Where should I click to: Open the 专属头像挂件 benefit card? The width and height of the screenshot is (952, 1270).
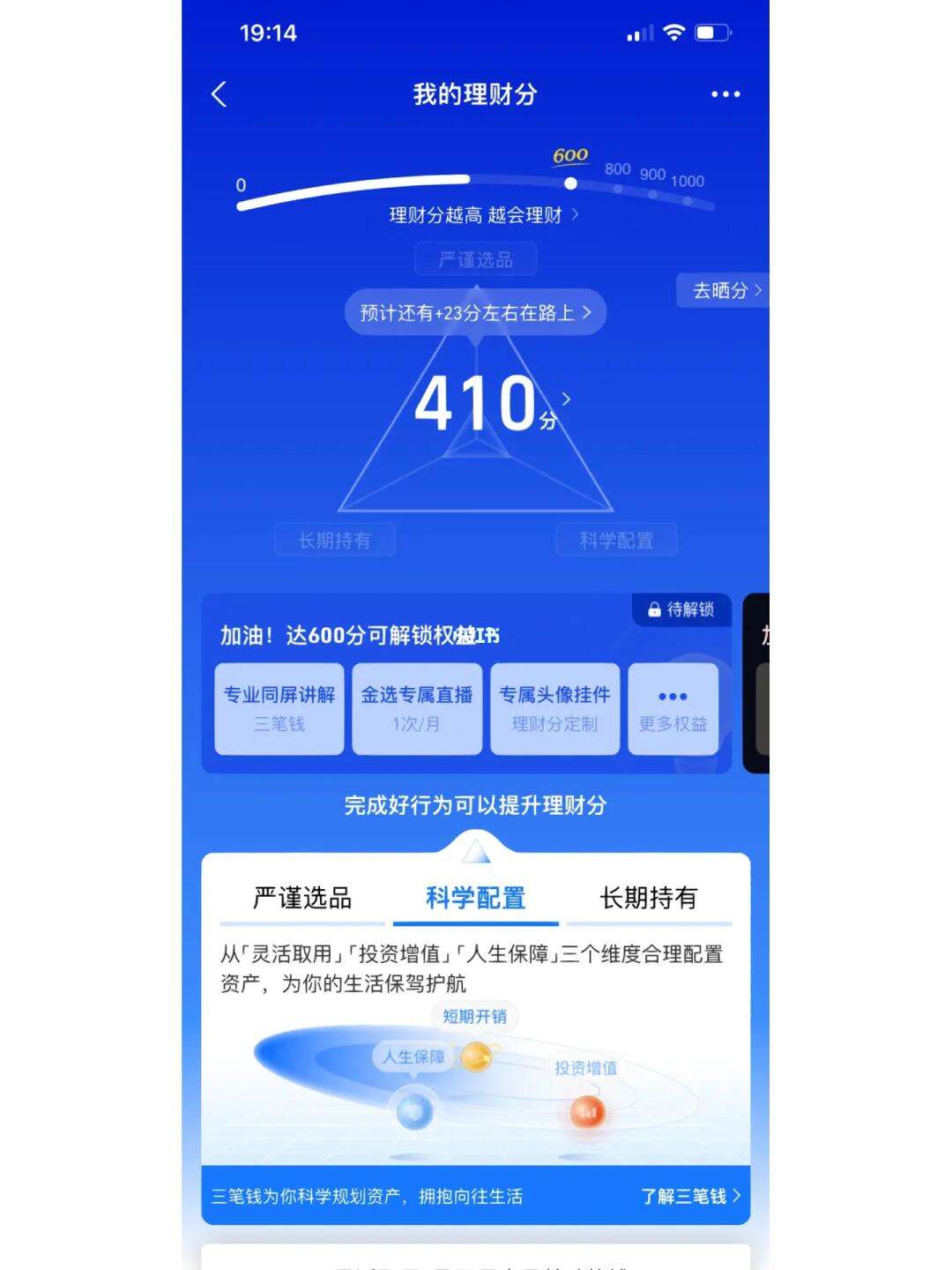point(554,708)
